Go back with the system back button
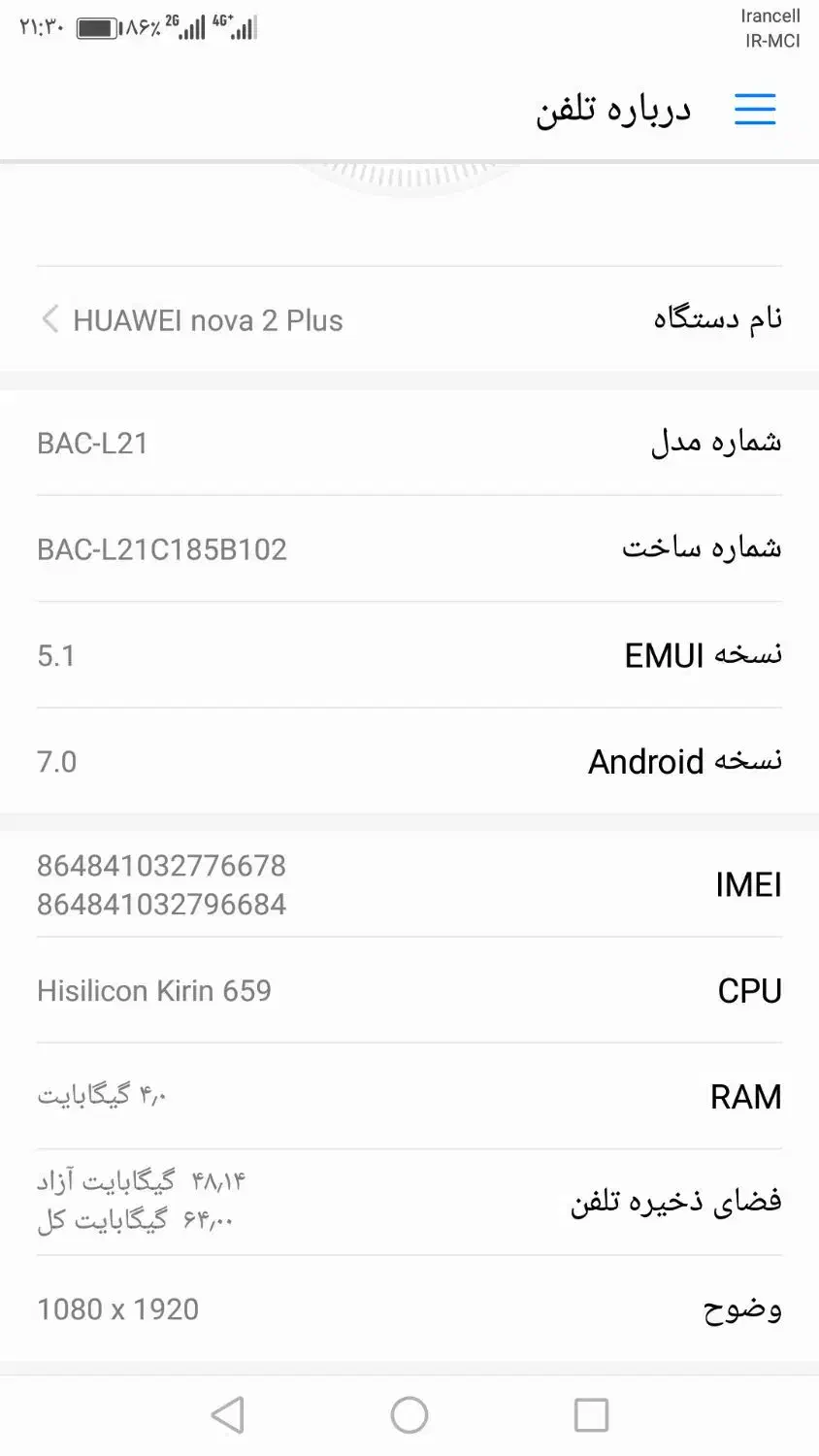The height and width of the screenshot is (1456, 819). pyautogui.click(x=228, y=1415)
